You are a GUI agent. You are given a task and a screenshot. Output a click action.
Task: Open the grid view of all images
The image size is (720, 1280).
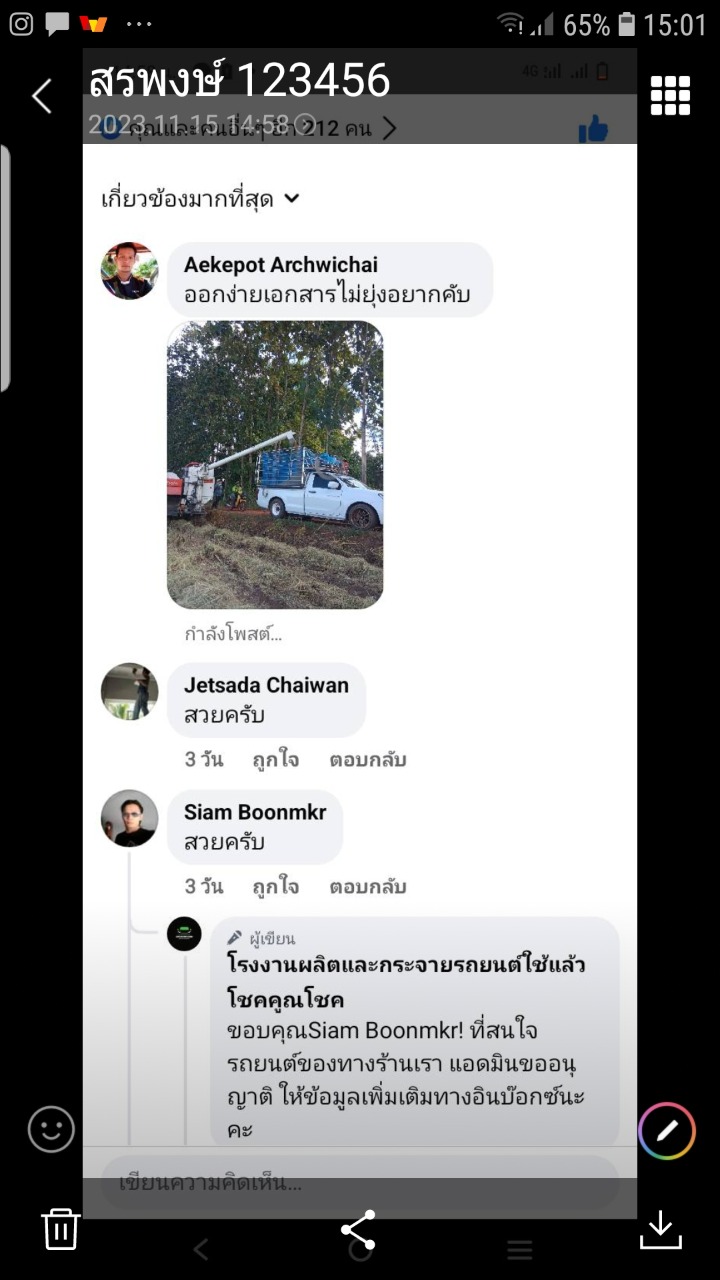pos(670,96)
